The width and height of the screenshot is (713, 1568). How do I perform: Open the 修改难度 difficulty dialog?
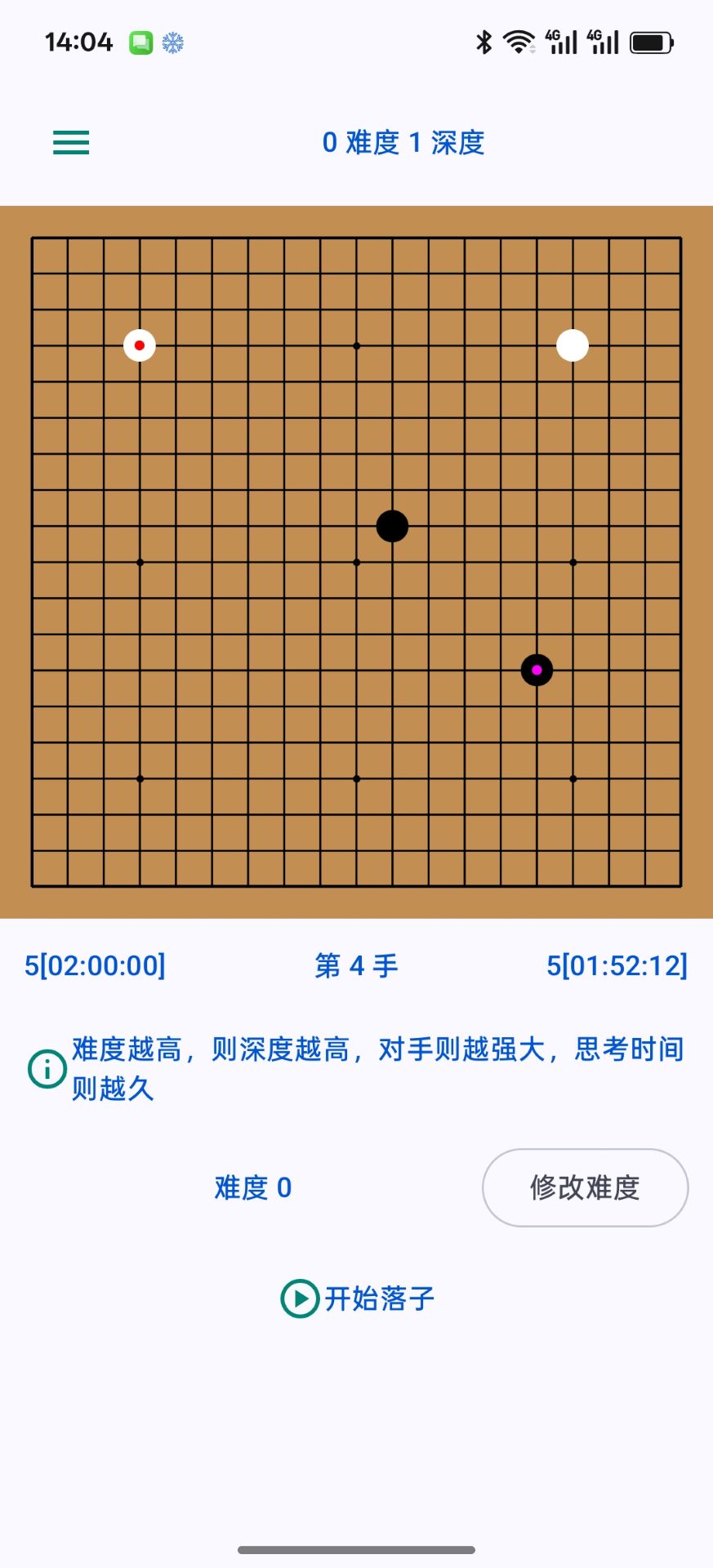585,1188
